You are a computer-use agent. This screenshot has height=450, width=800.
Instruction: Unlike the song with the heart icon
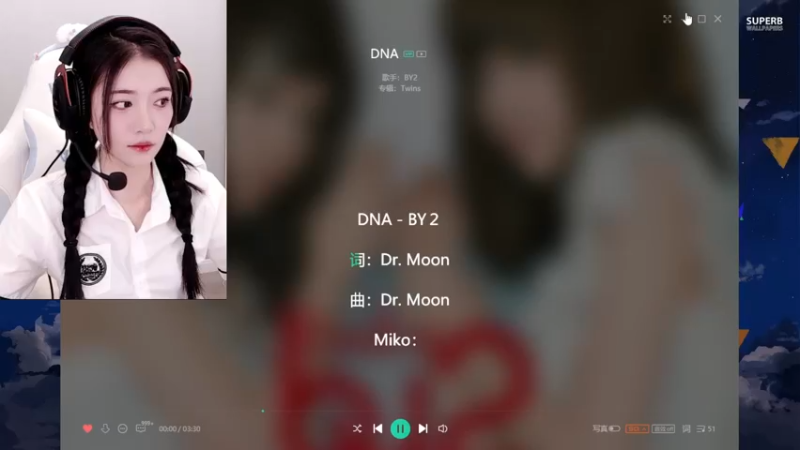(87, 428)
